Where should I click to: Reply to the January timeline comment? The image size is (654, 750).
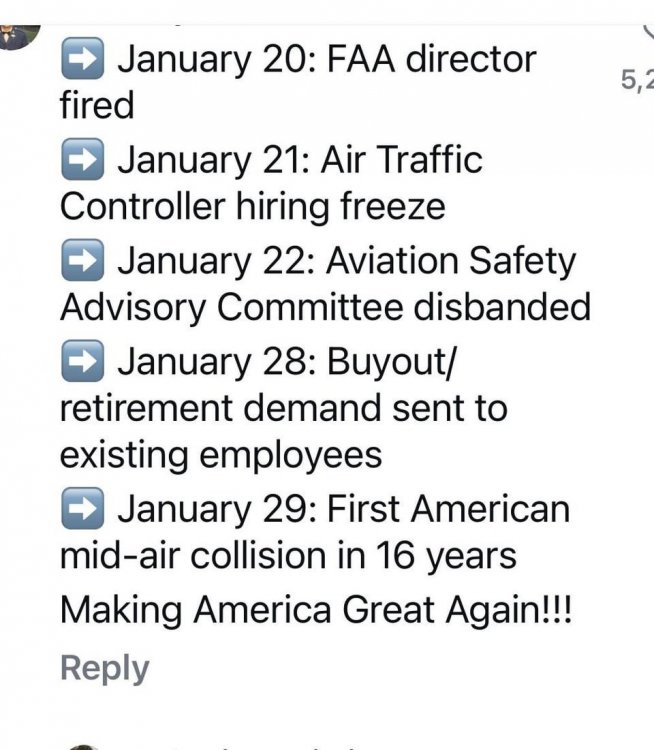(x=104, y=668)
